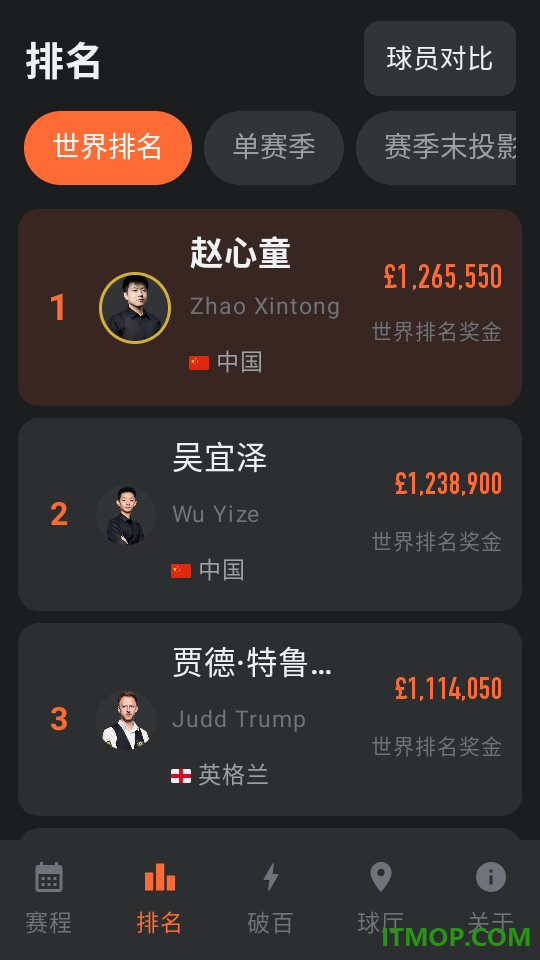Open the 关于 about tab
The height and width of the screenshot is (960, 540).
[x=490, y=899]
